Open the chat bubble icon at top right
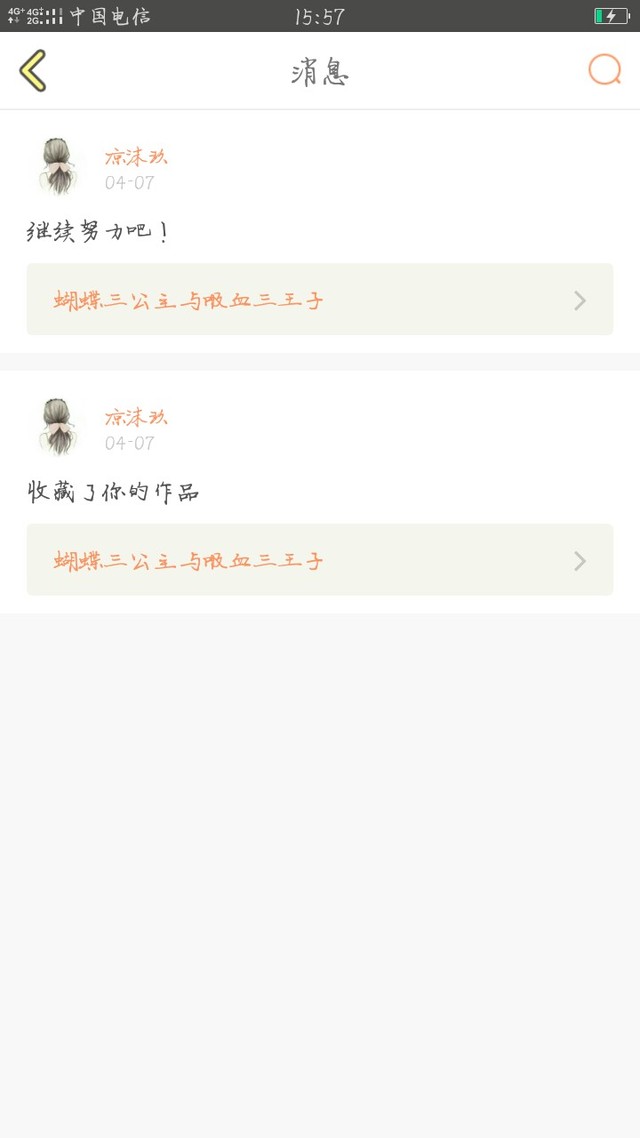Viewport: 640px width, 1138px height. tap(604, 70)
